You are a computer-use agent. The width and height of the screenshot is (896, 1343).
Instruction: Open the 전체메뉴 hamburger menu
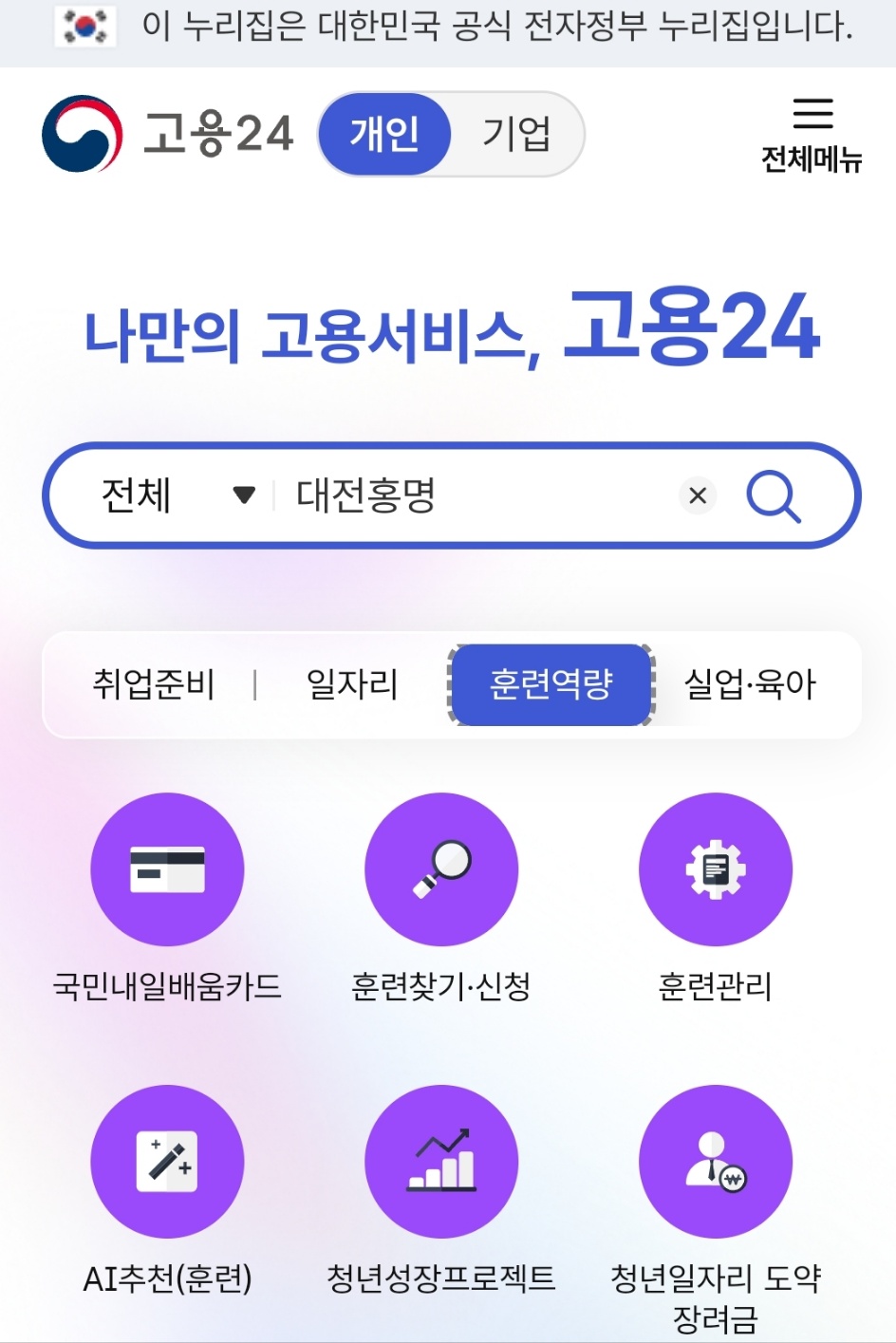click(x=812, y=134)
